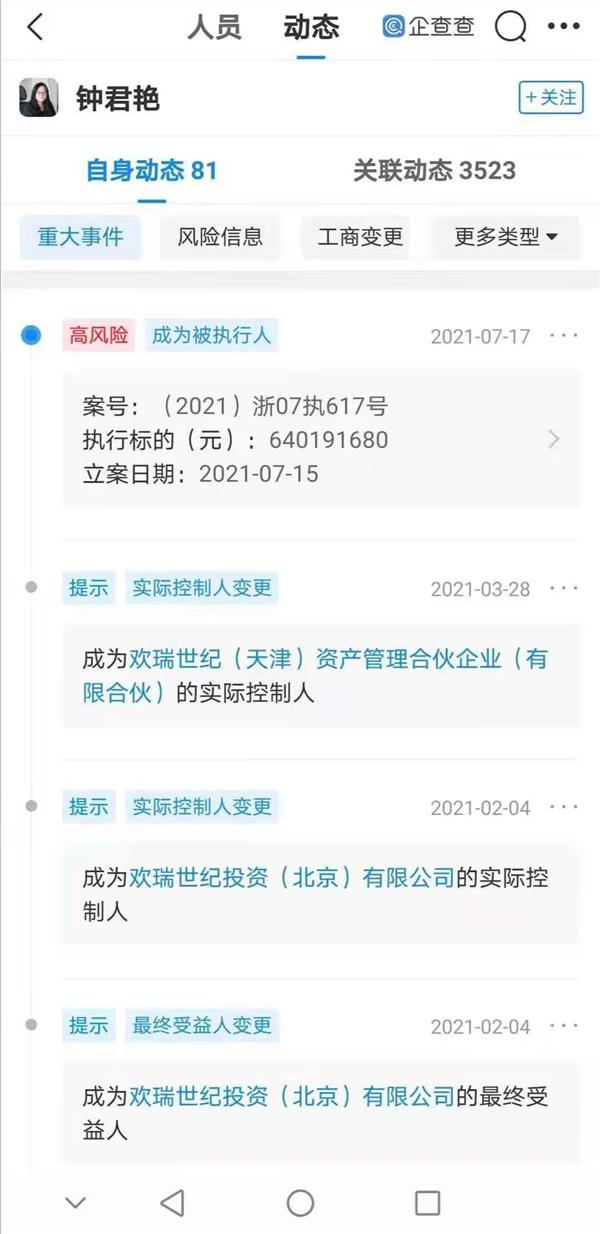Follow 钟君艳 with the +关注 button

pyautogui.click(x=551, y=98)
